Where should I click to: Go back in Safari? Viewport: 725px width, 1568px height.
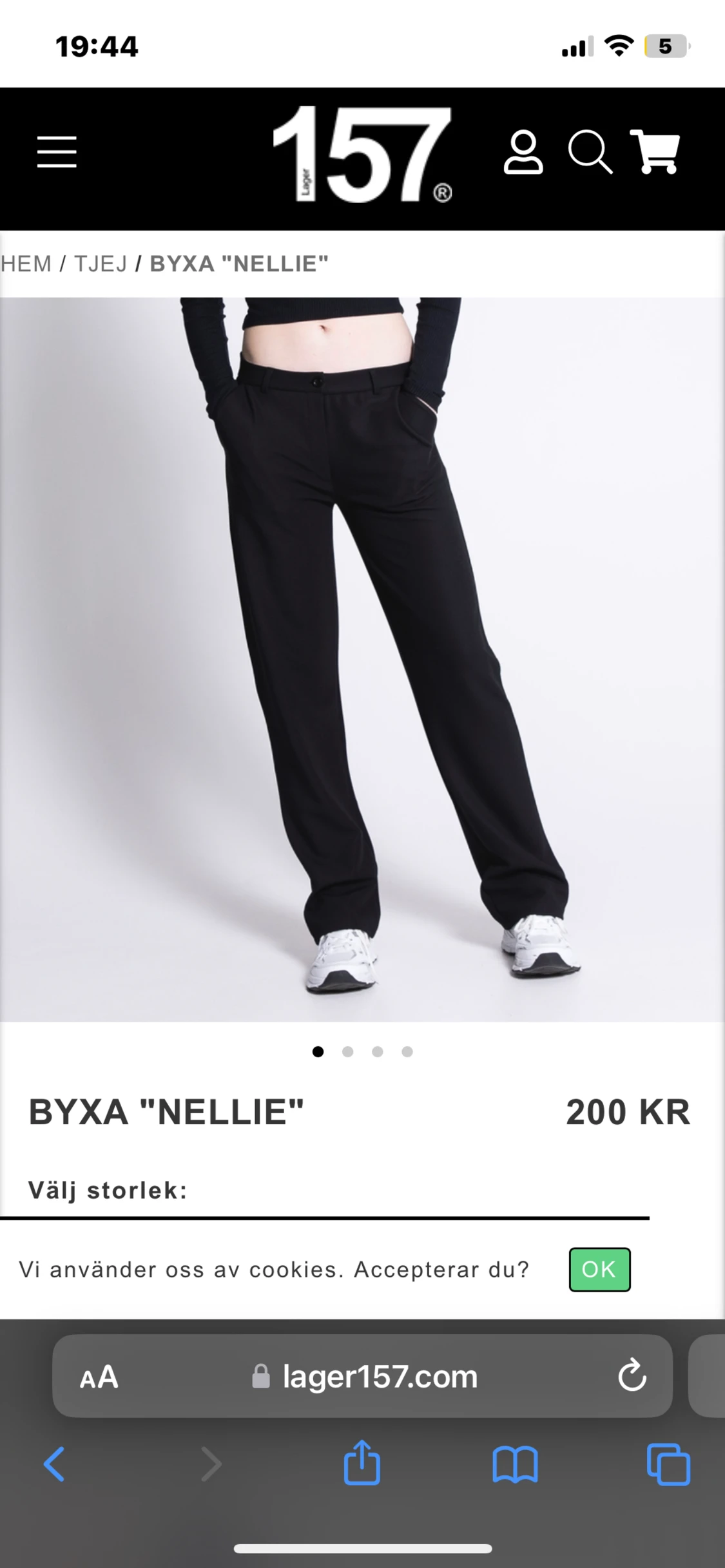54,1465
